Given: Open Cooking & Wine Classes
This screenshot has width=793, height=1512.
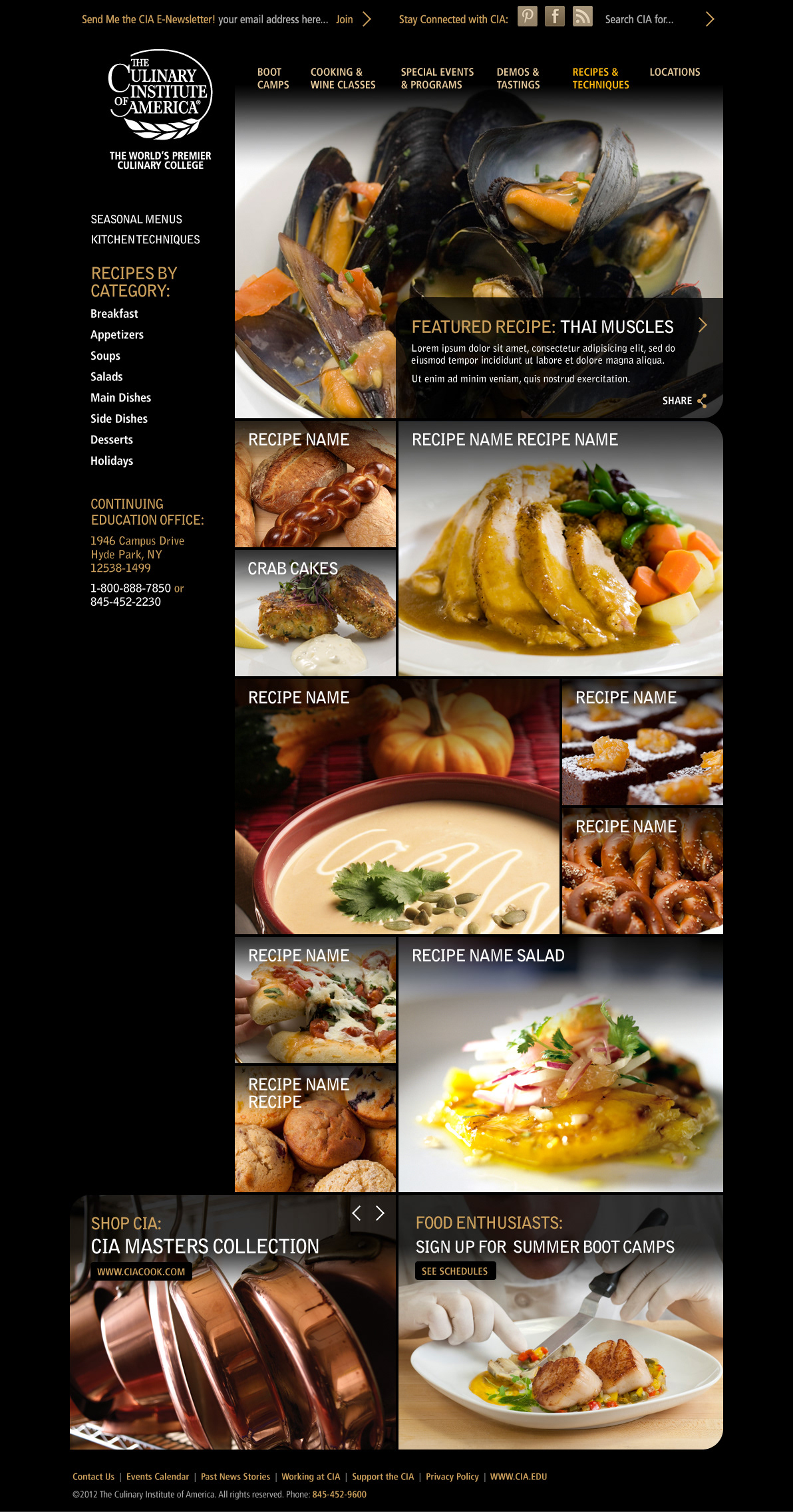Looking at the screenshot, I should (343, 78).
